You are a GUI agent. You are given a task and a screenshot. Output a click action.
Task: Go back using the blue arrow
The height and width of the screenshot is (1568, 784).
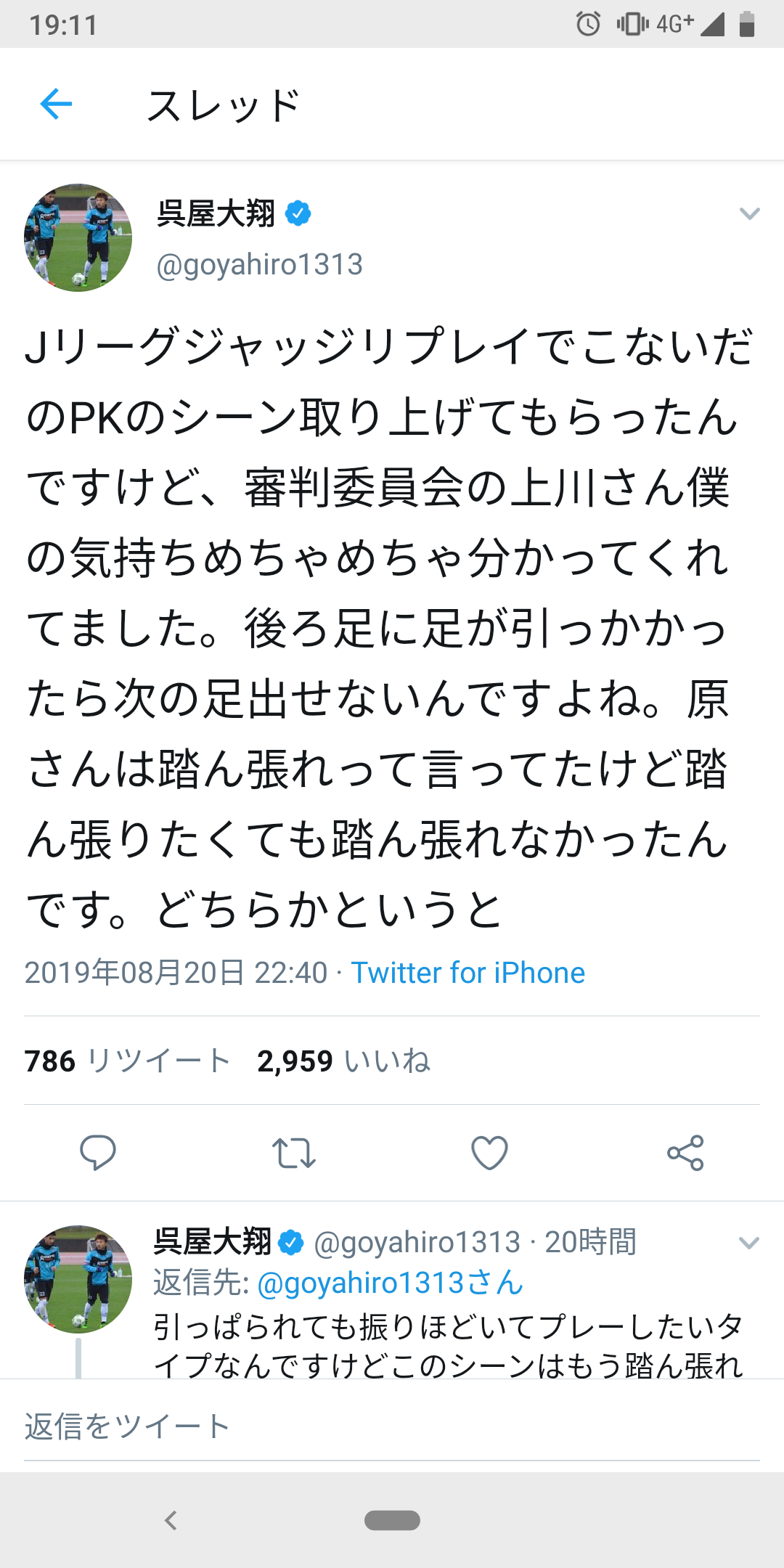tap(56, 105)
